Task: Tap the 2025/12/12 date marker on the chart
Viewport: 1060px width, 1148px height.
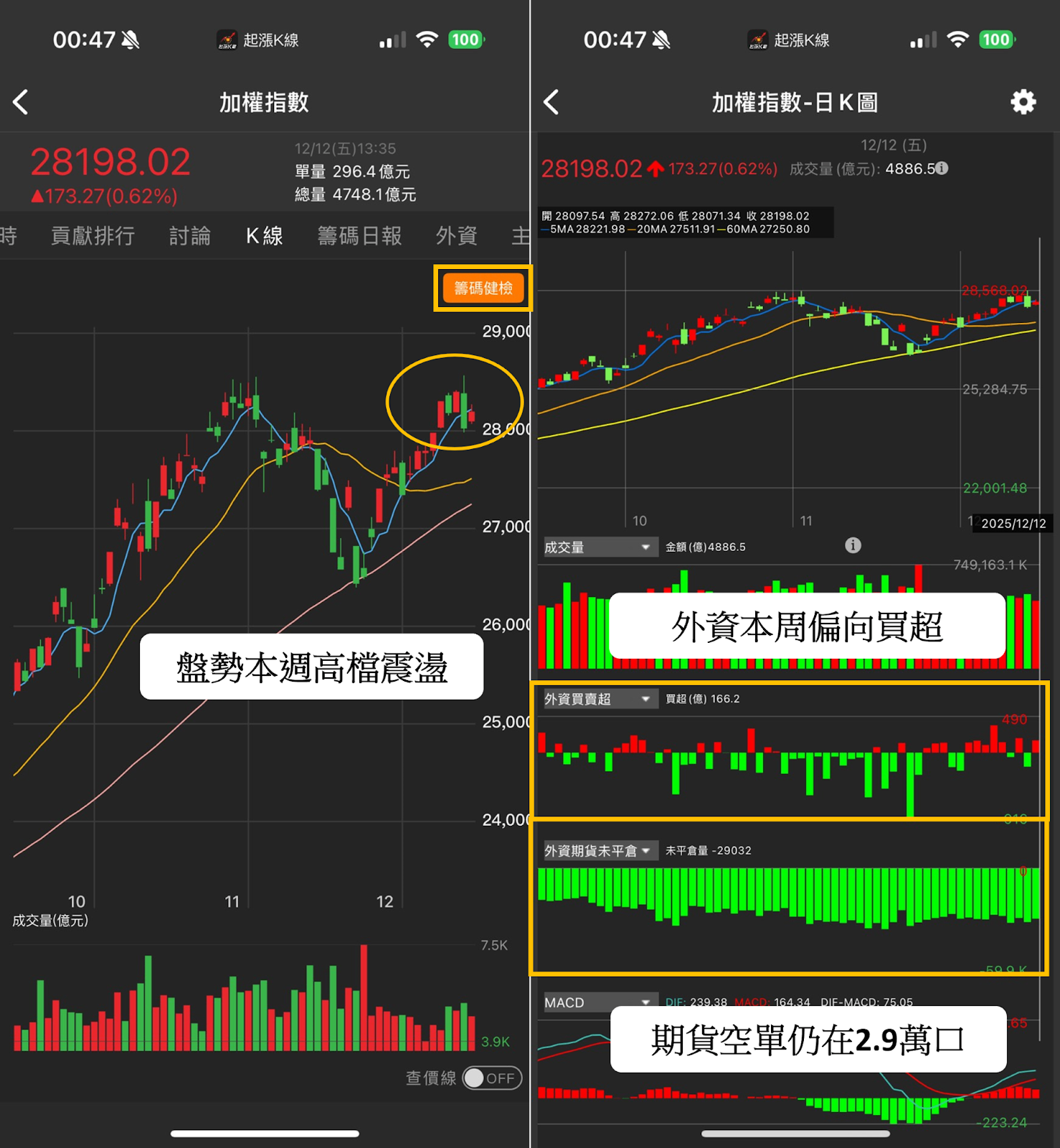Action: coord(1013,524)
